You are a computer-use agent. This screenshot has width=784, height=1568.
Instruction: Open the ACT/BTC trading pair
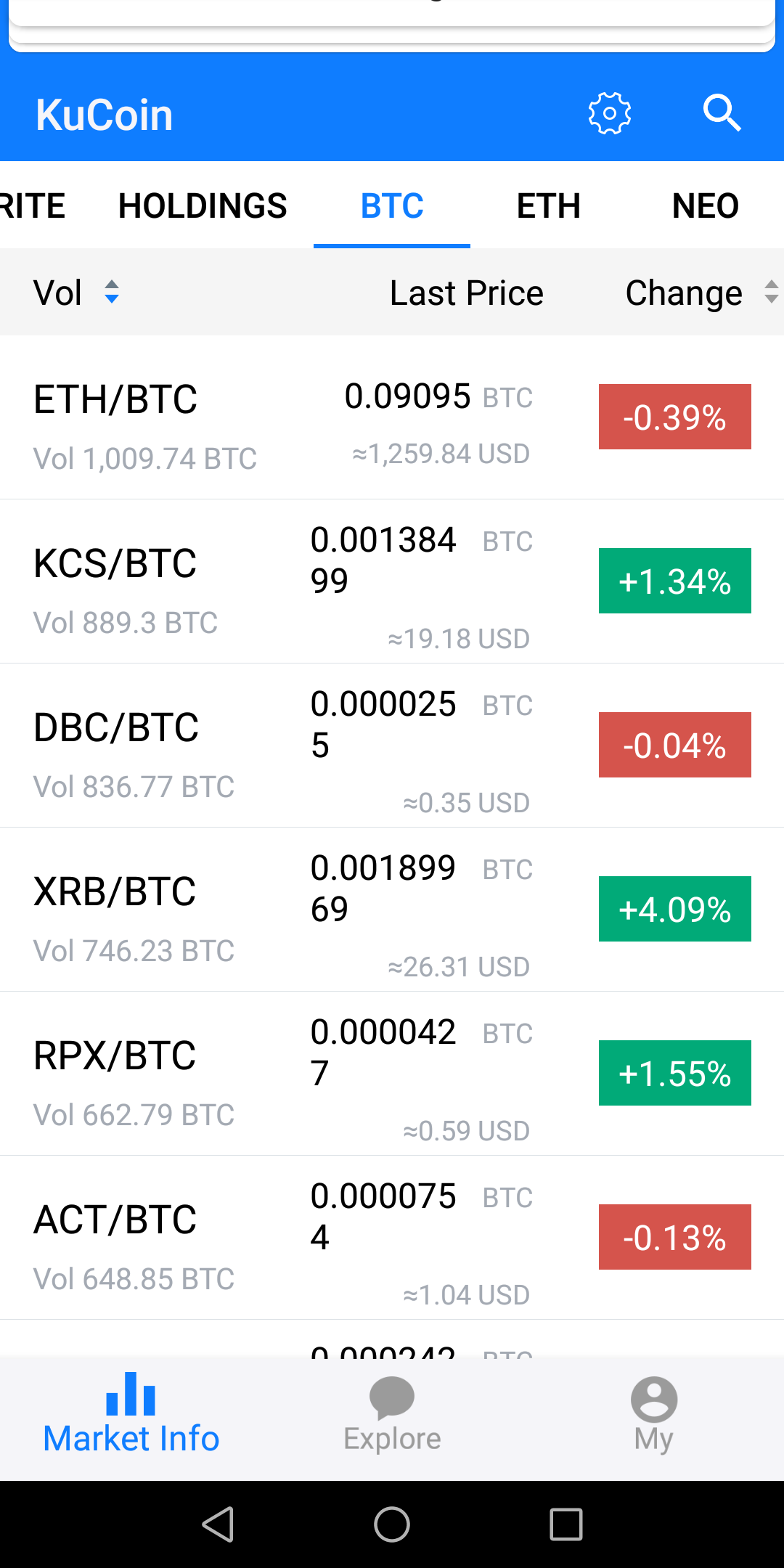pyautogui.click(x=392, y=1238)
